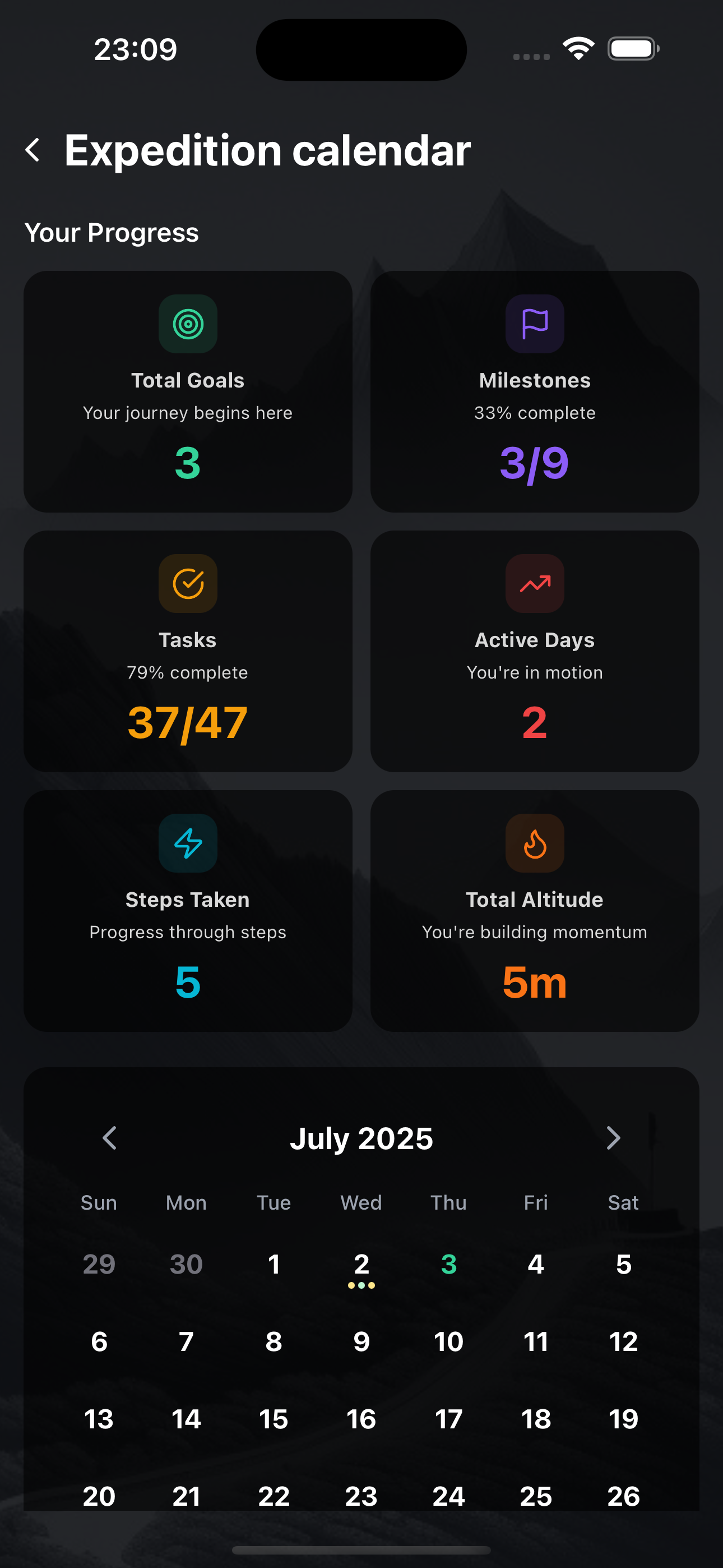Click the Total Altitude flame icon
Screen dimensions: 723x1568
[x=534, y=843]
